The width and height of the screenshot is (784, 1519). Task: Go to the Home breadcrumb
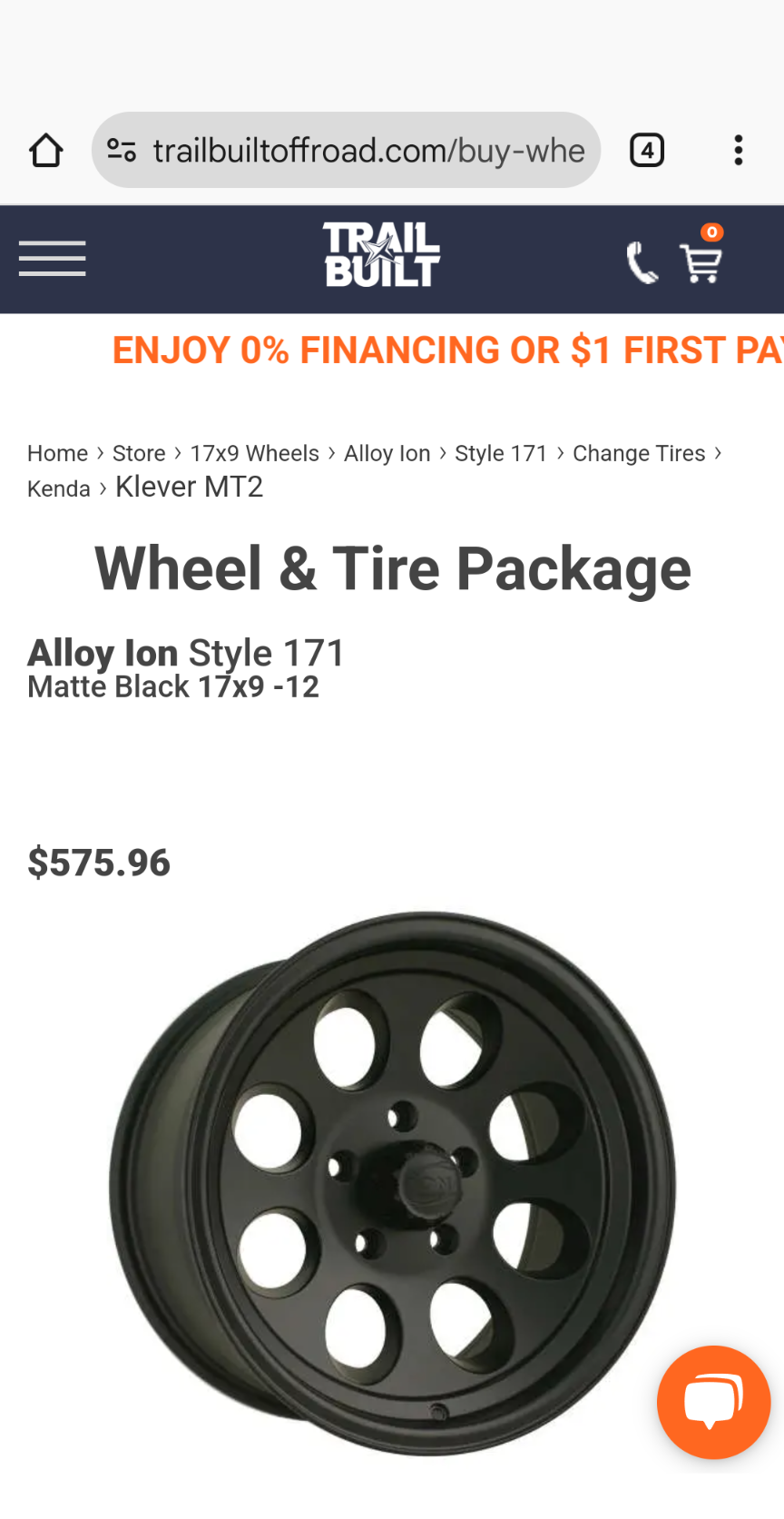[57, 453]
